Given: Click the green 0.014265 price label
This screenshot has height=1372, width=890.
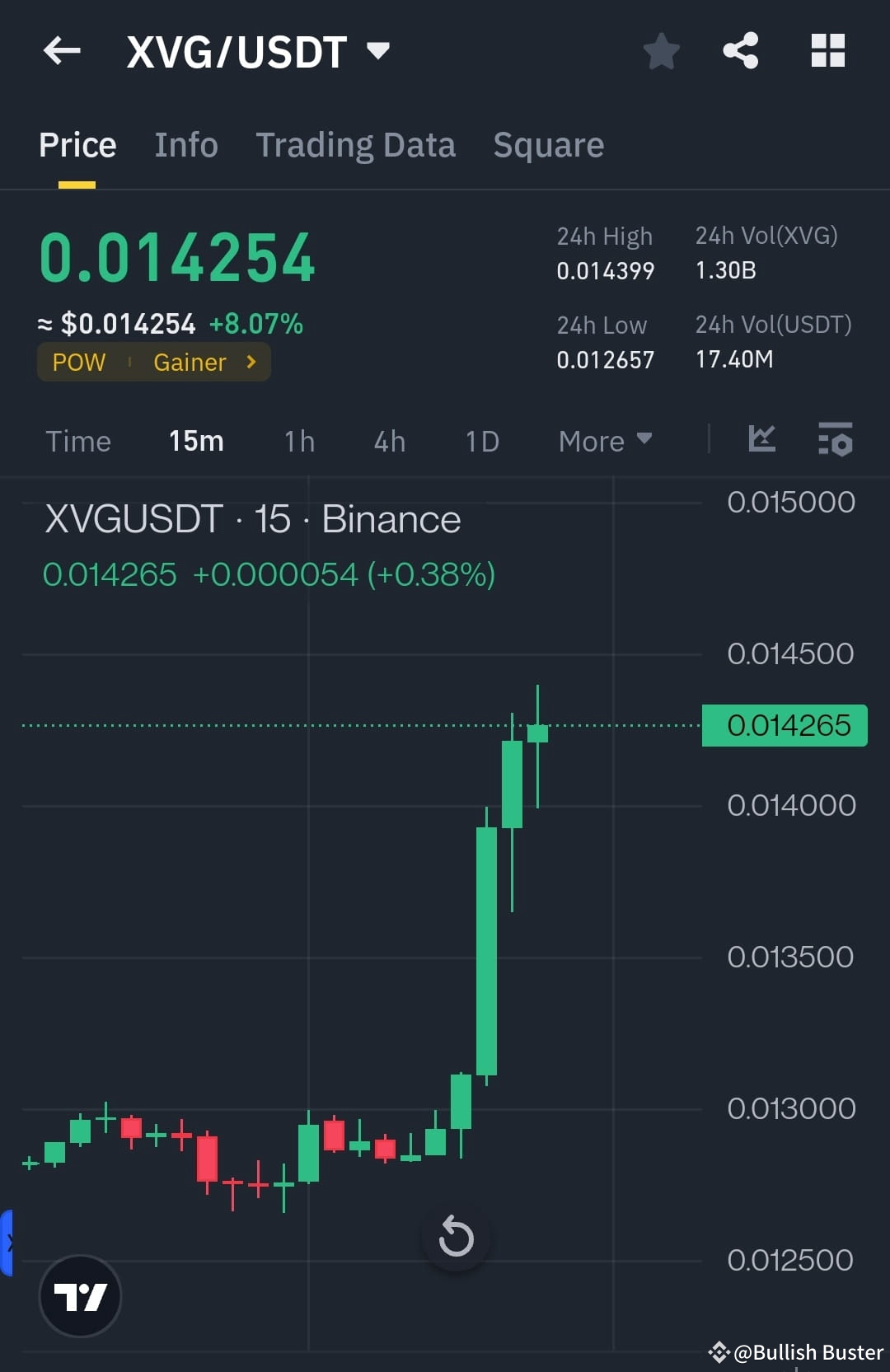Looking at the screenshot, I should 783,725.
